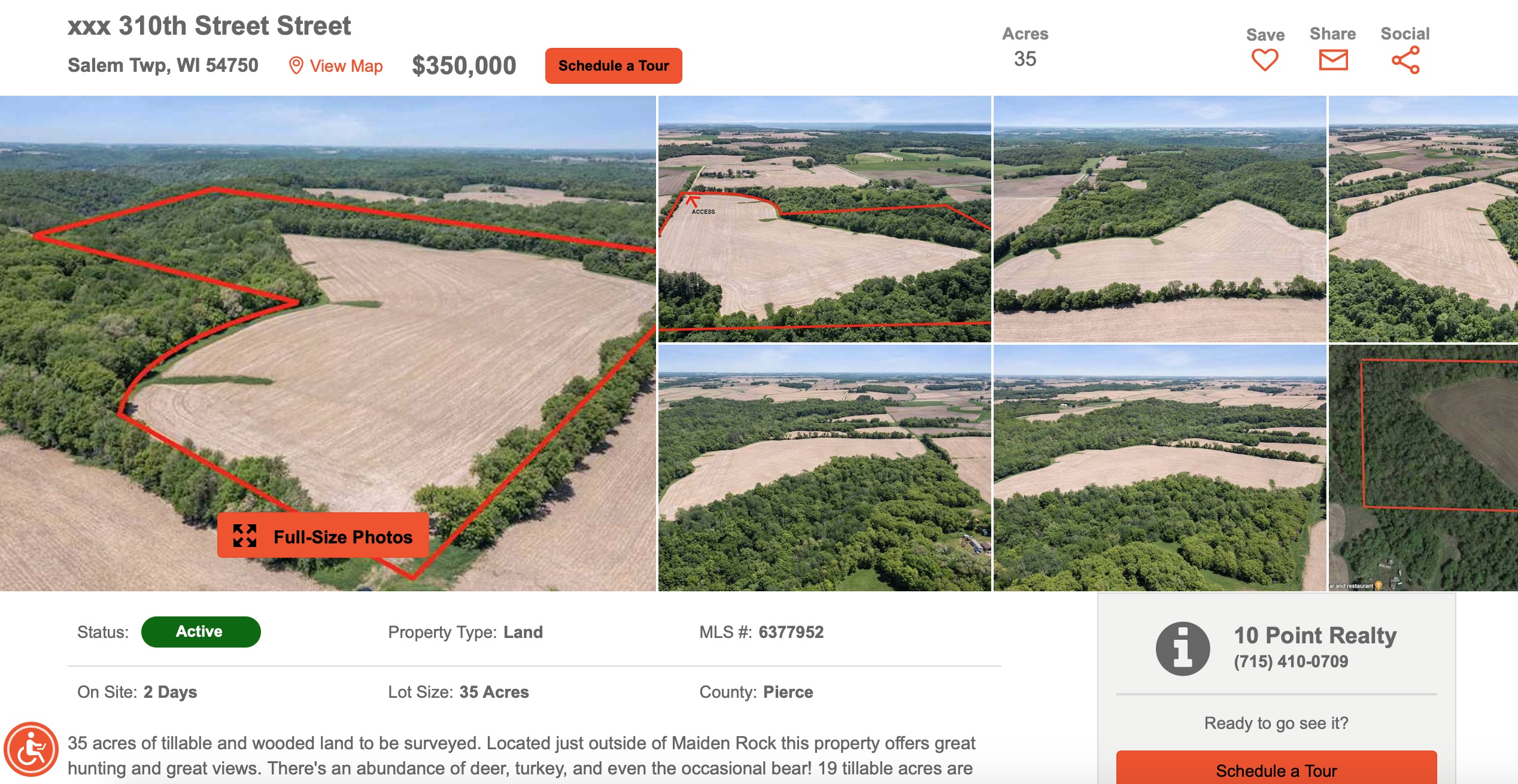Save listing with the heart icon
This screenshot has width=1518, height=784.
pos(1264,60)
